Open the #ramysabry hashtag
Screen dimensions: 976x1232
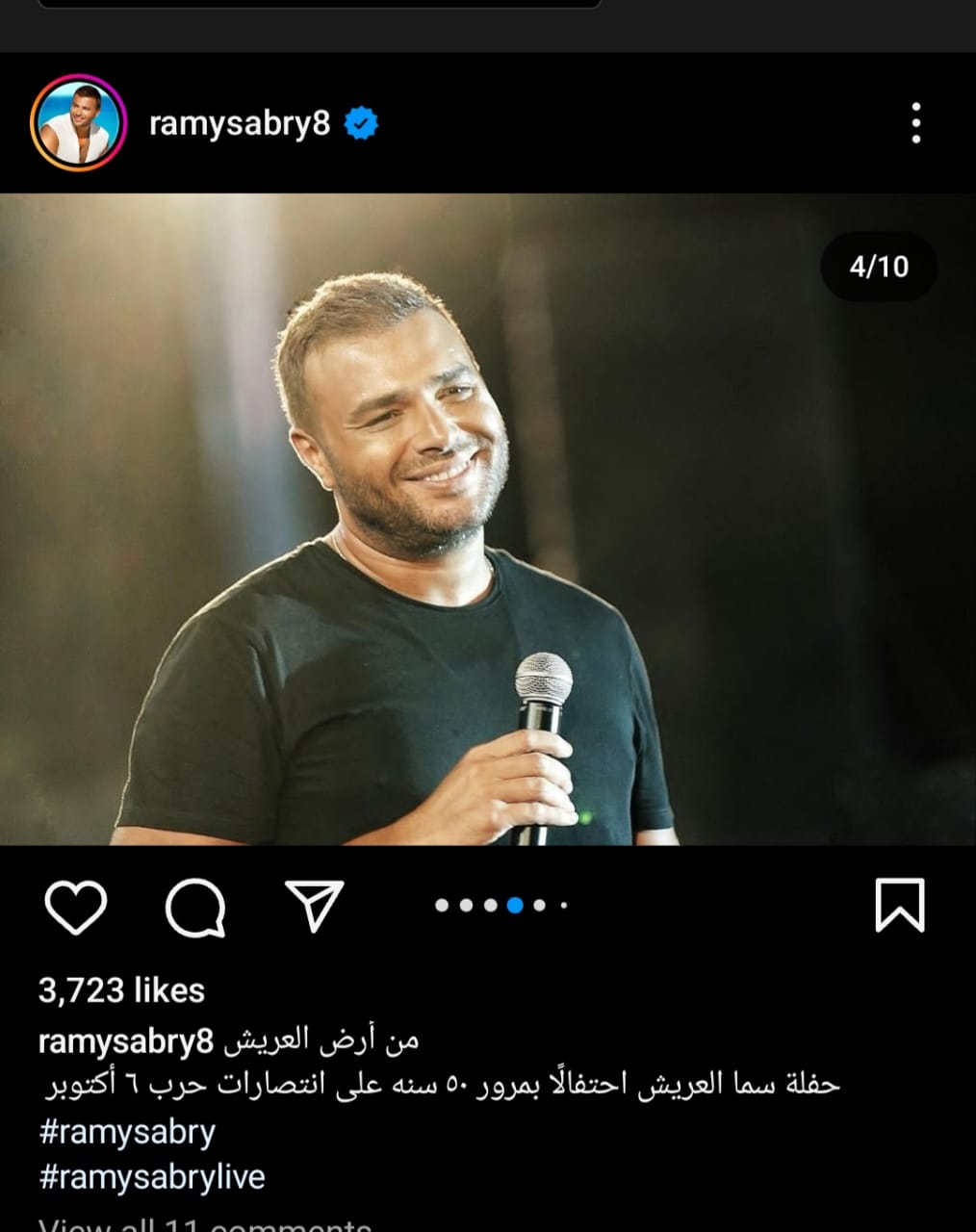(x=127, y=1131)
